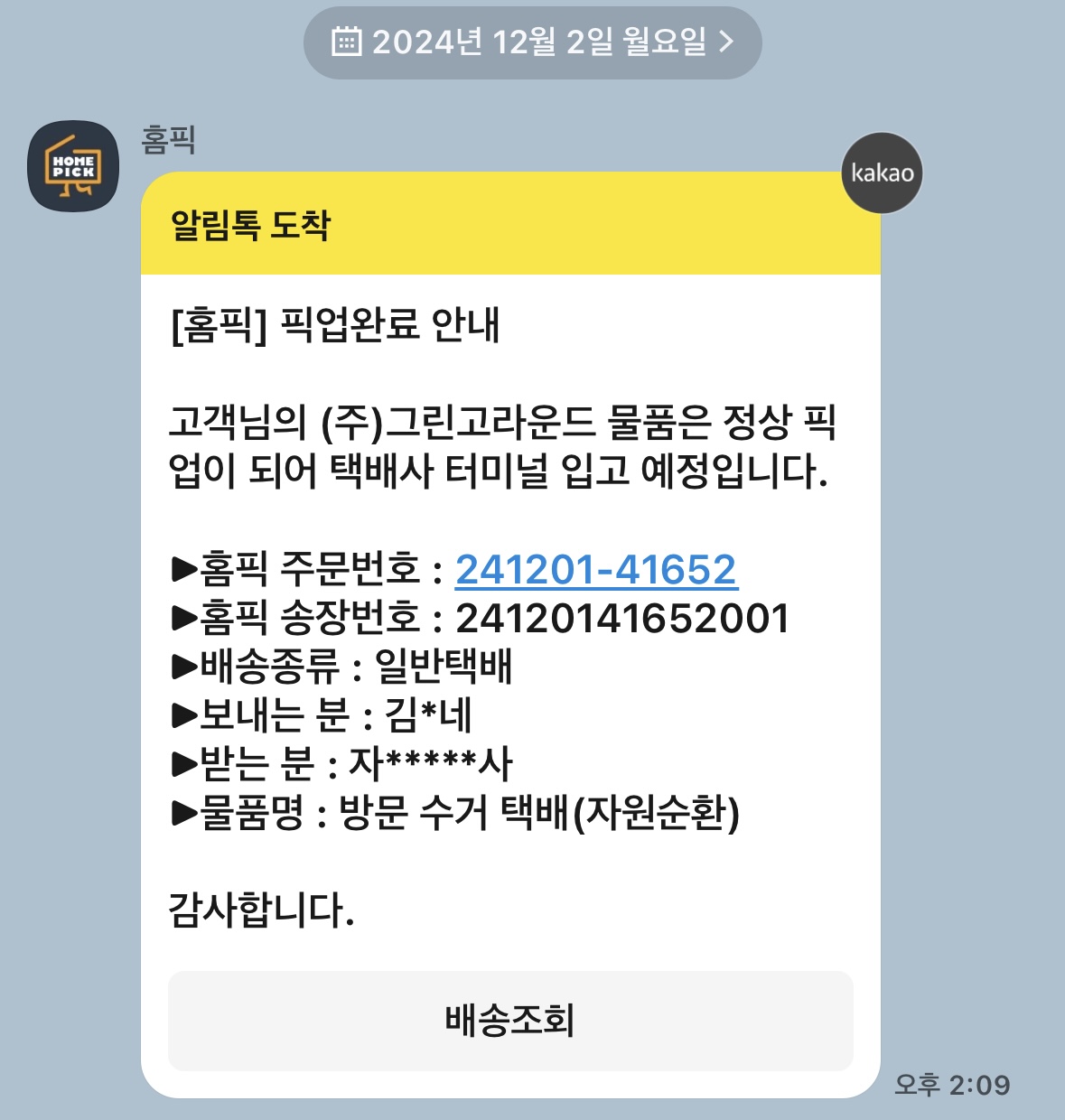Open the 홈픽 profile picture
Image resolution: width=1065 pixels, height=1120 pixels.
coord(73,166)
